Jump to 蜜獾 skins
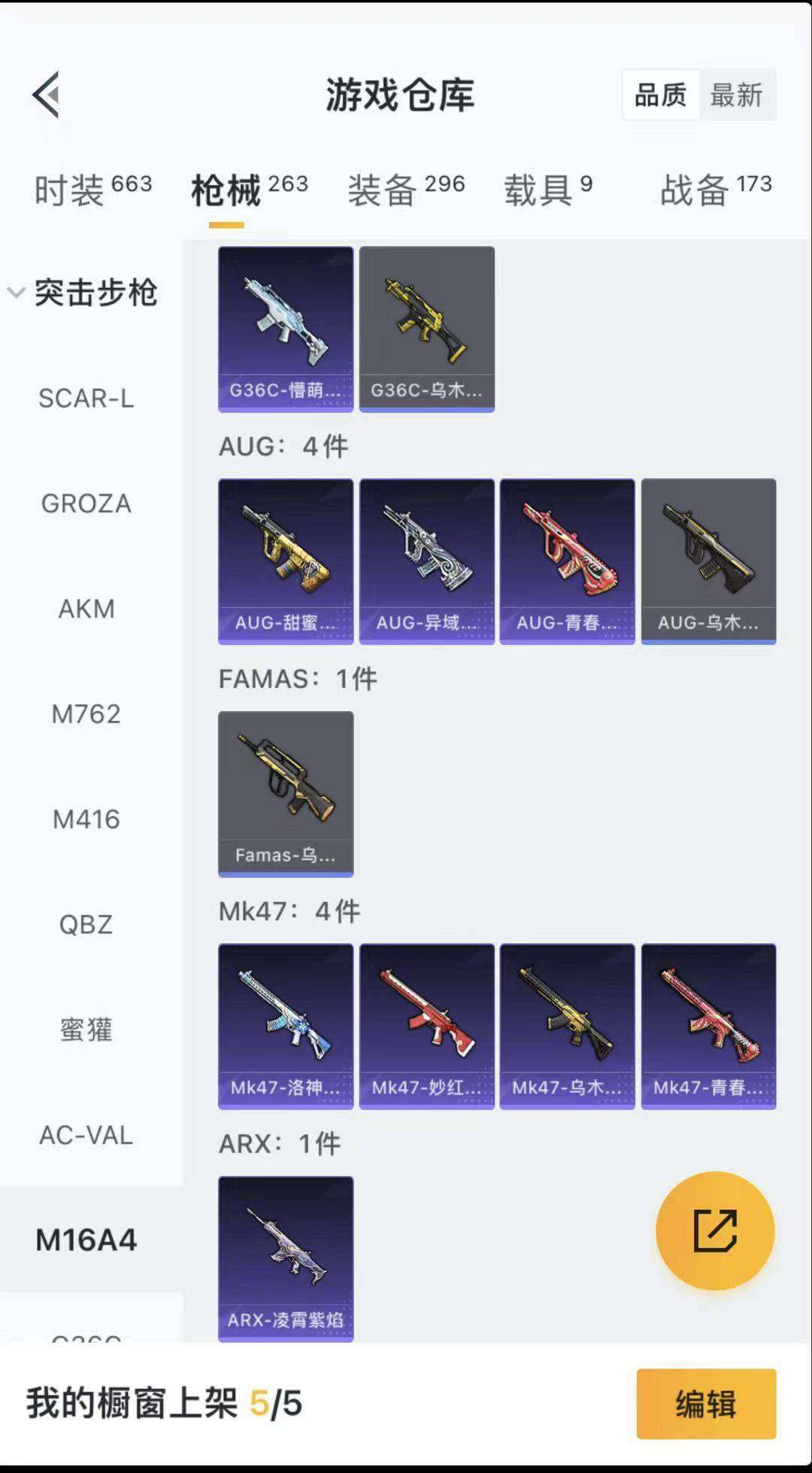The width and height of the screenshot is (812, 1473). coord(86,1030)
